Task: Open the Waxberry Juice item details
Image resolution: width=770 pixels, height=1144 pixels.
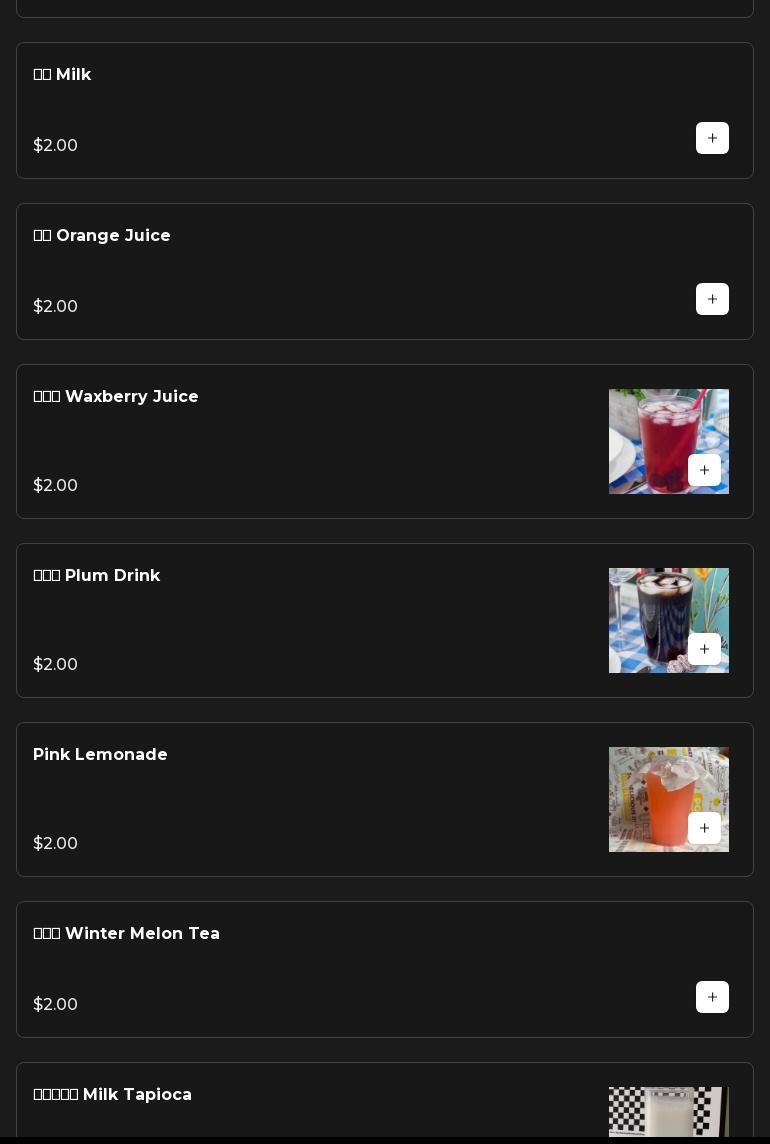Action: point(300,440)
